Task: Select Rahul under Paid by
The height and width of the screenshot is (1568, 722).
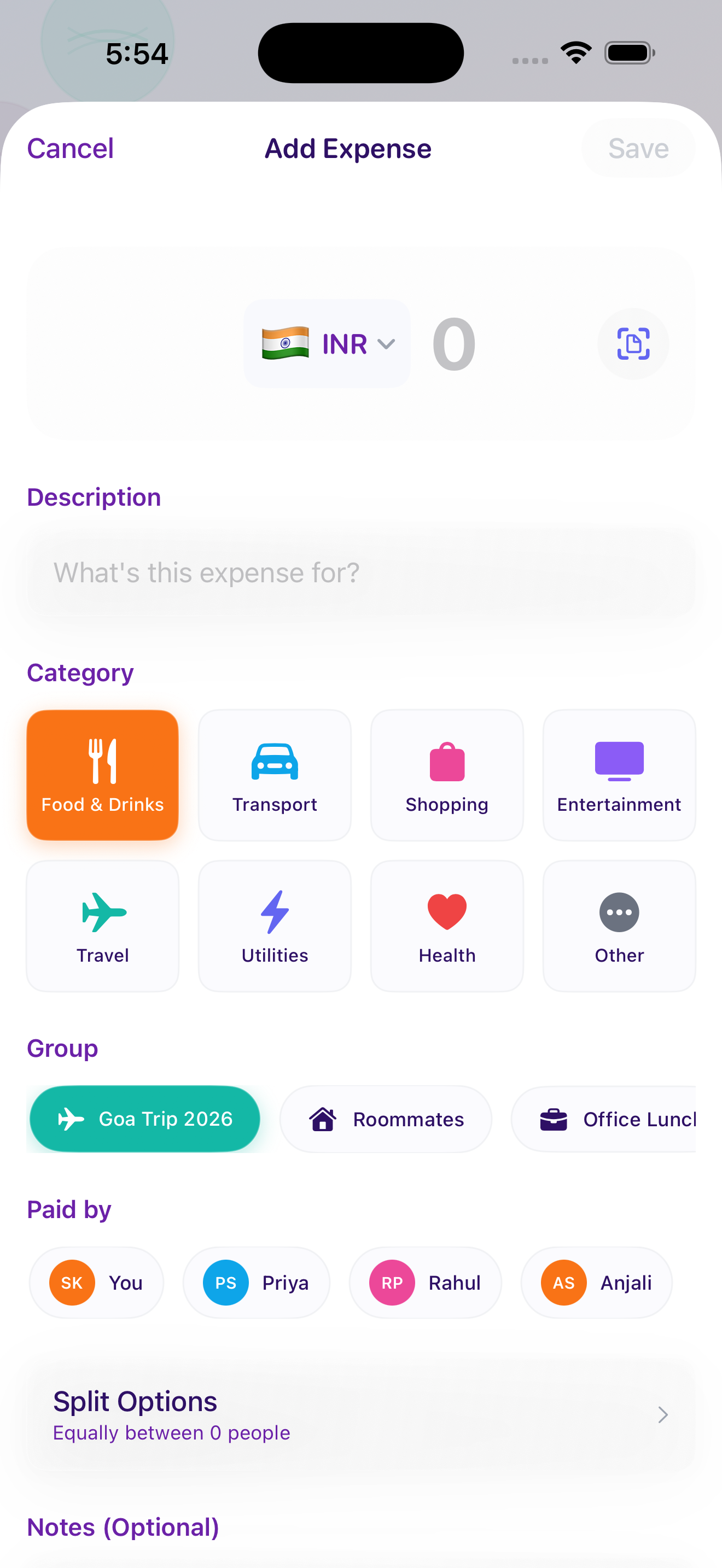Action: (x=425, y=1282)
